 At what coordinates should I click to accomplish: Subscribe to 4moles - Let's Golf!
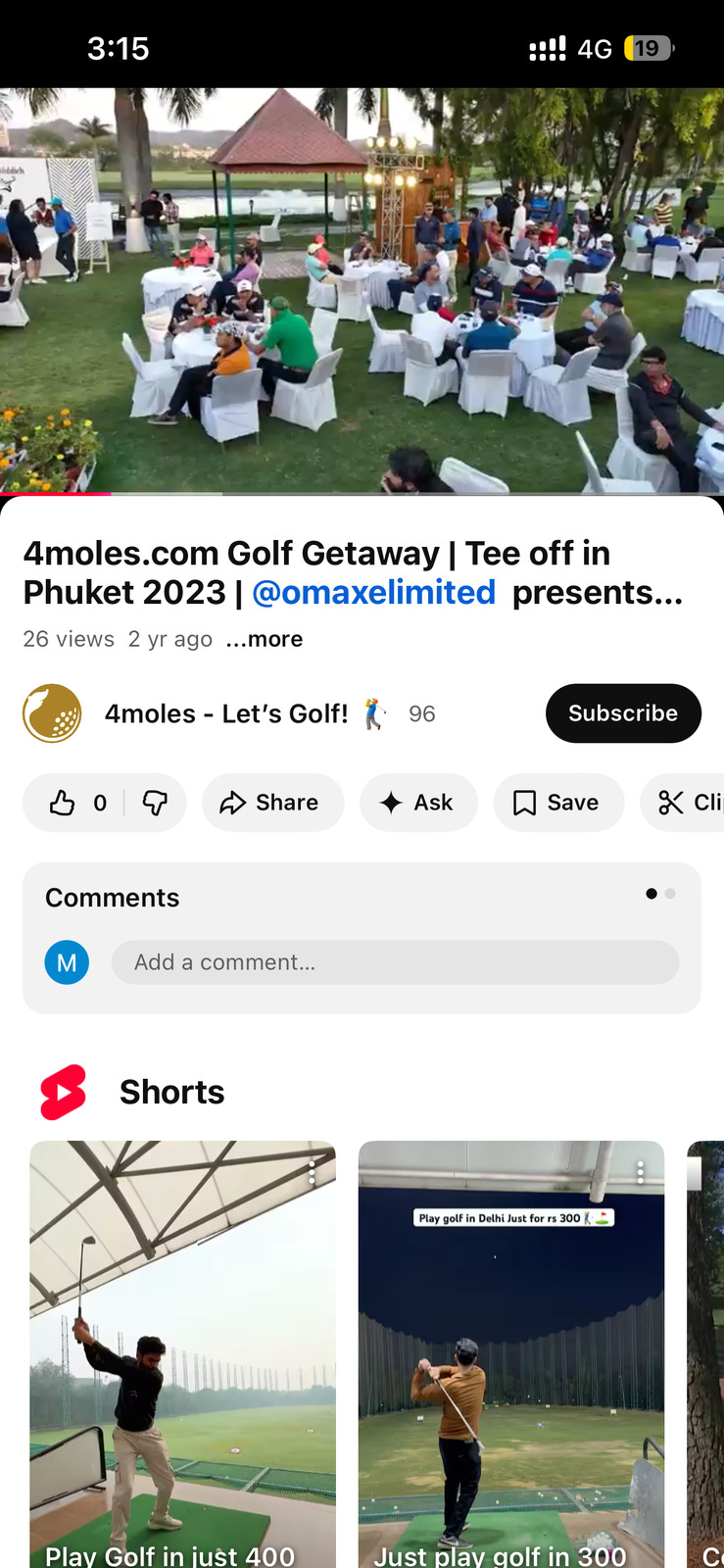pos(622,713)
